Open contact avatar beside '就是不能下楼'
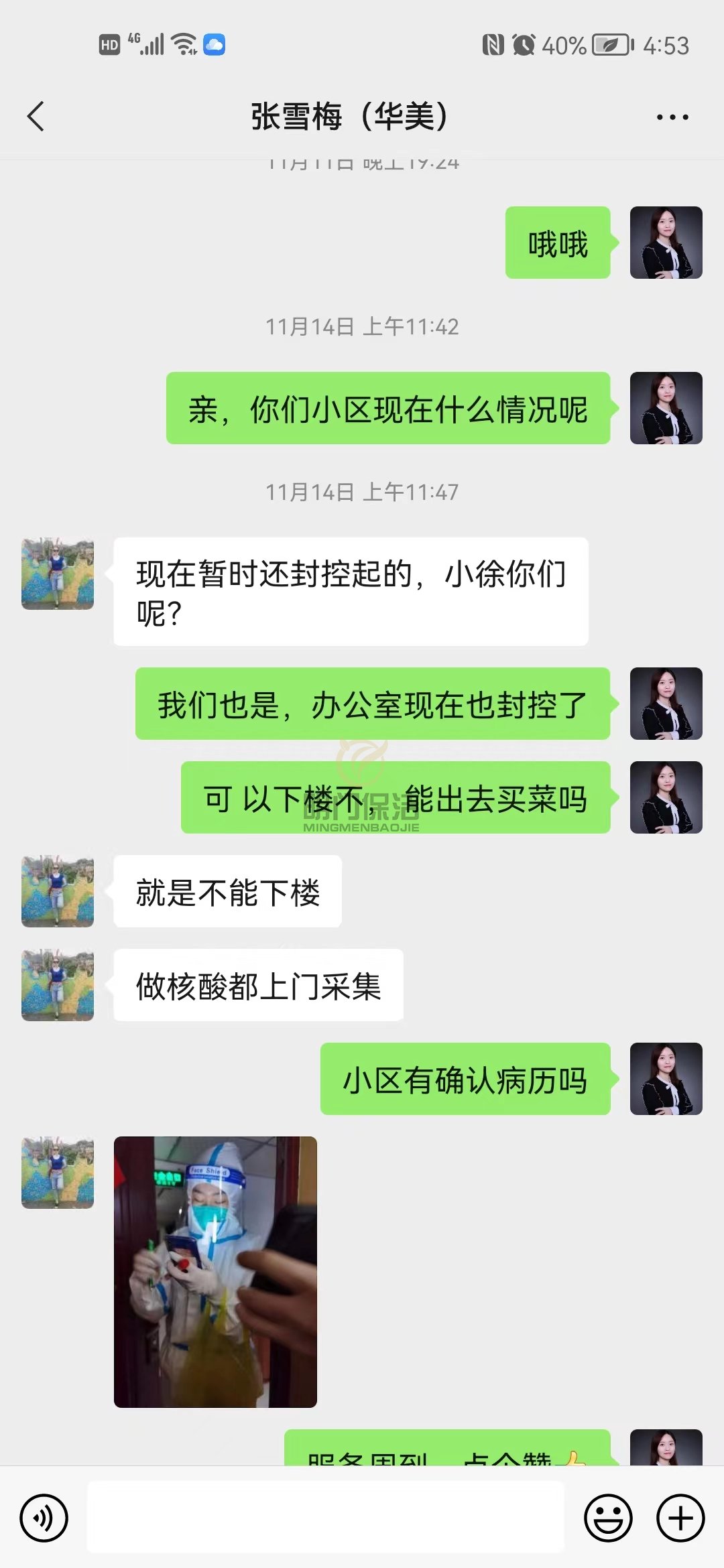 point(58,891)
